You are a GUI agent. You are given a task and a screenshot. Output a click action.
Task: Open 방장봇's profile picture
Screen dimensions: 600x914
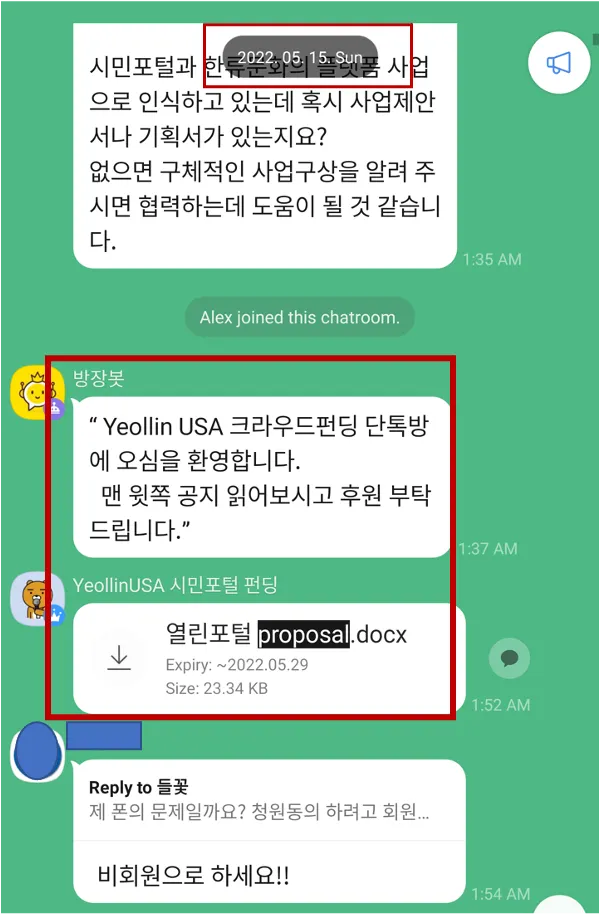(37, 393)
